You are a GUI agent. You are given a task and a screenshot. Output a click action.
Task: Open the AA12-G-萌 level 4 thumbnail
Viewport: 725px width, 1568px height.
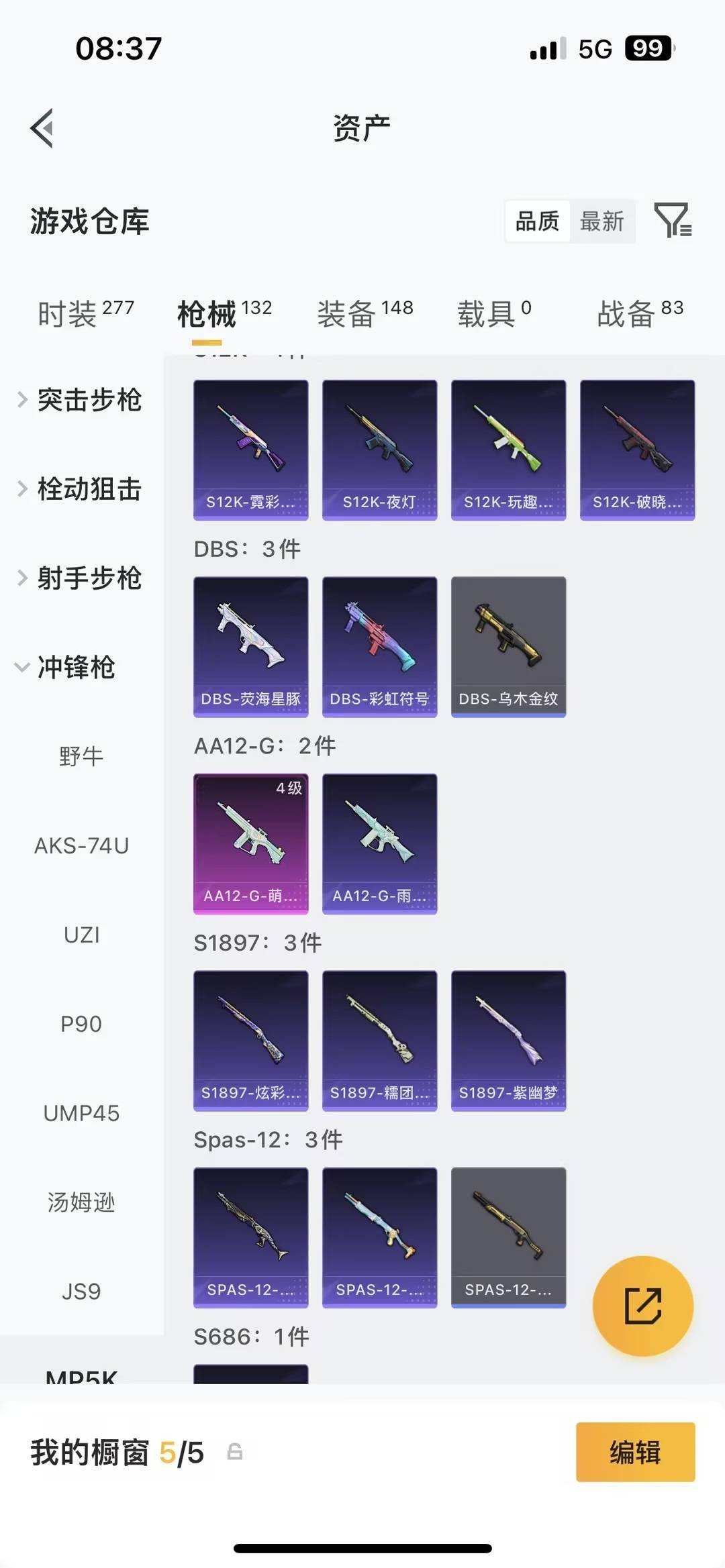point(250,842)
